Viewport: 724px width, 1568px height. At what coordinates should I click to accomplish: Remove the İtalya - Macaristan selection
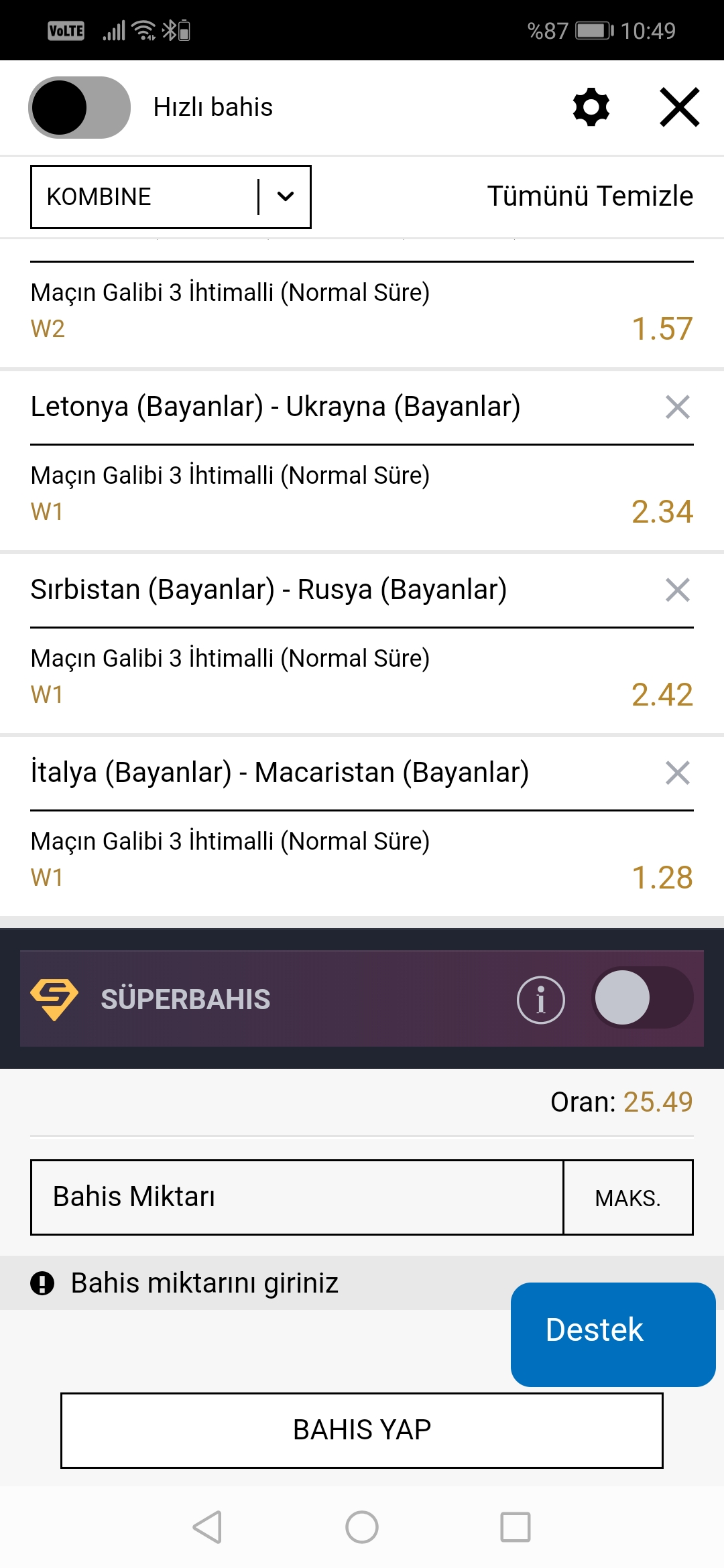pyautogui.click(x=678, y=773)
